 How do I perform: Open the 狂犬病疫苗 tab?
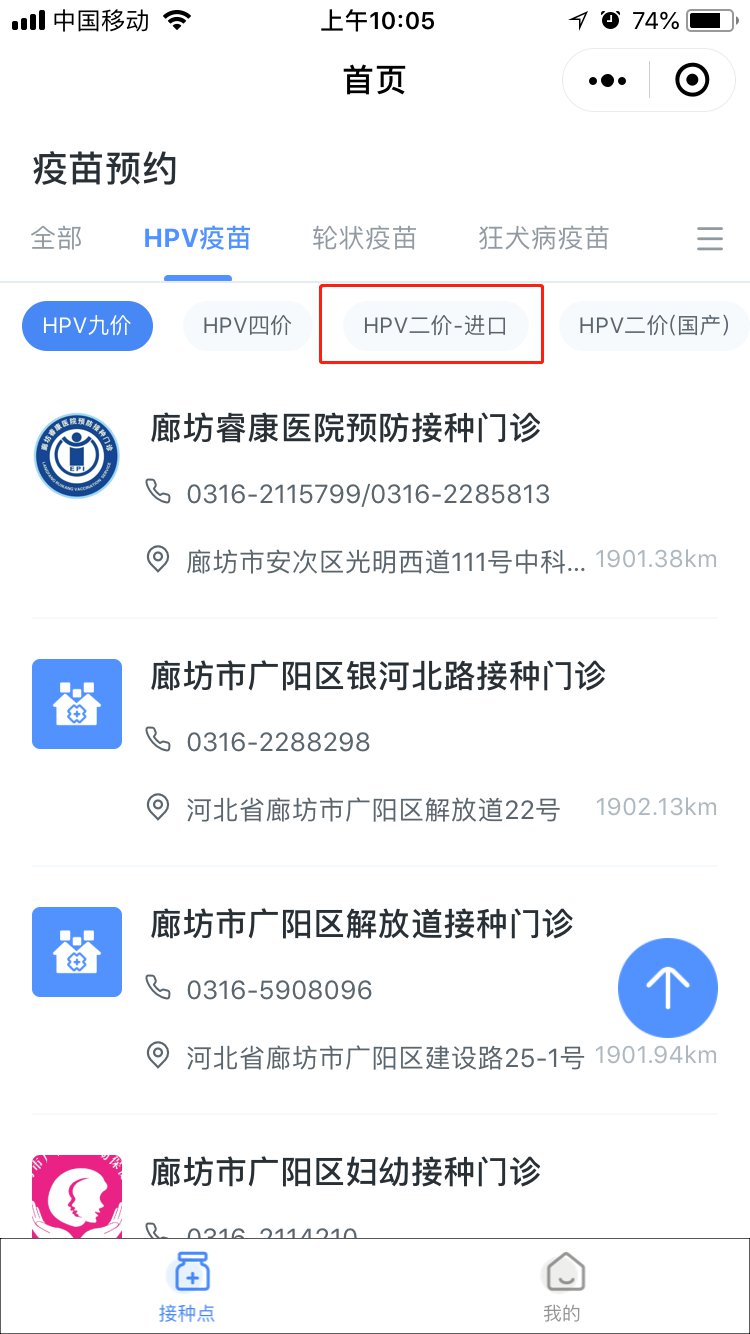coord(543,239)
